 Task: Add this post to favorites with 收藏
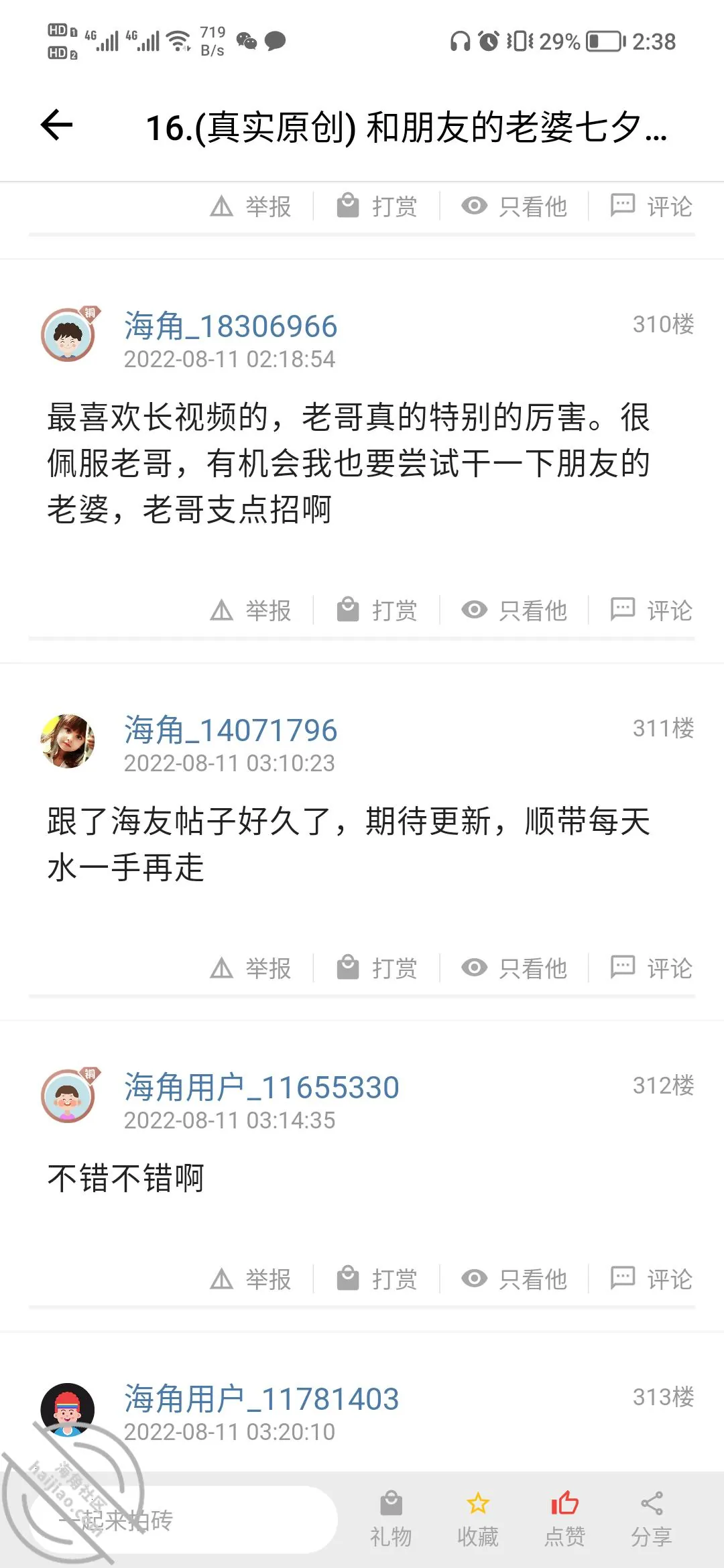pyautogui.click(x=478, y=1519)
